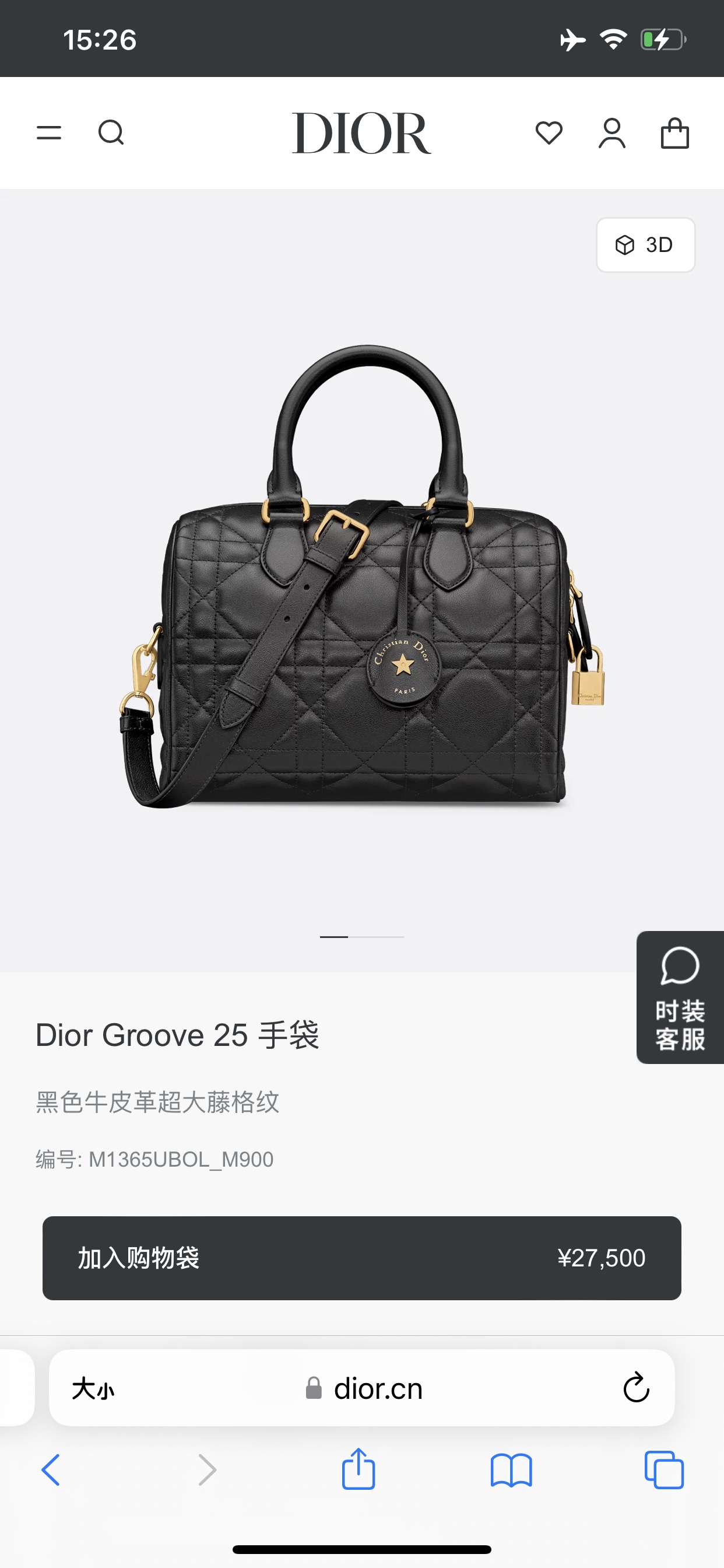Open the 大小 page settings
This screenshot has height=1568, width=724.
tap(93, 1389)
